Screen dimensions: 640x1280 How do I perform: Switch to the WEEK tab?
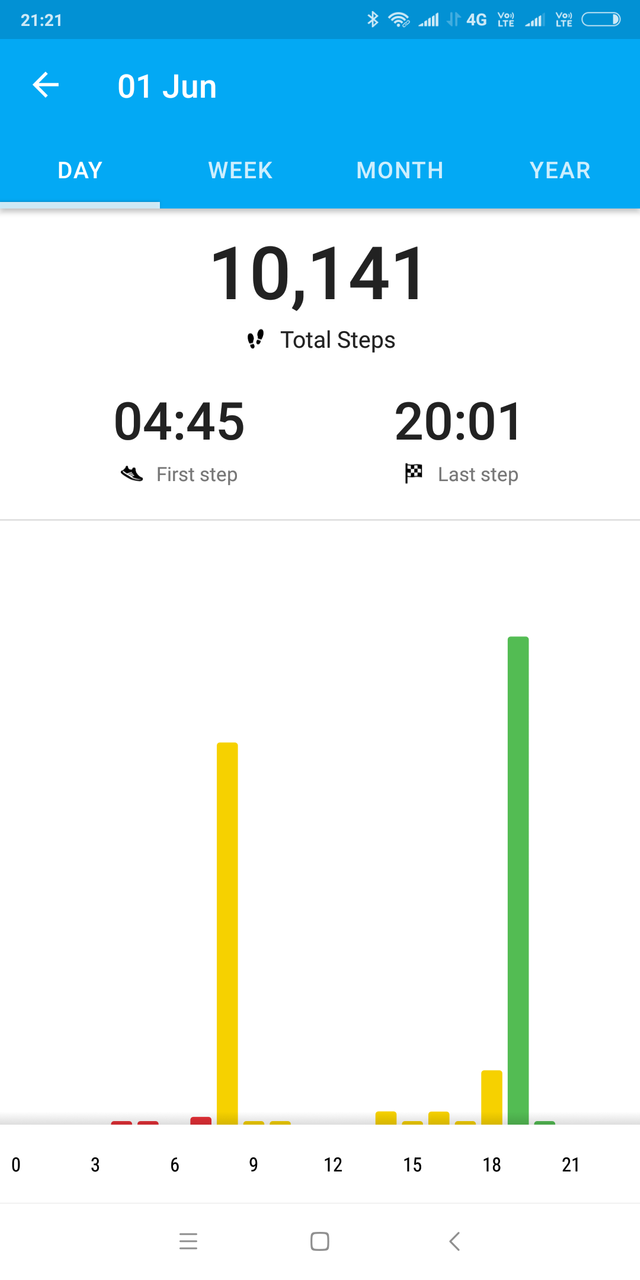coord(240,170)
